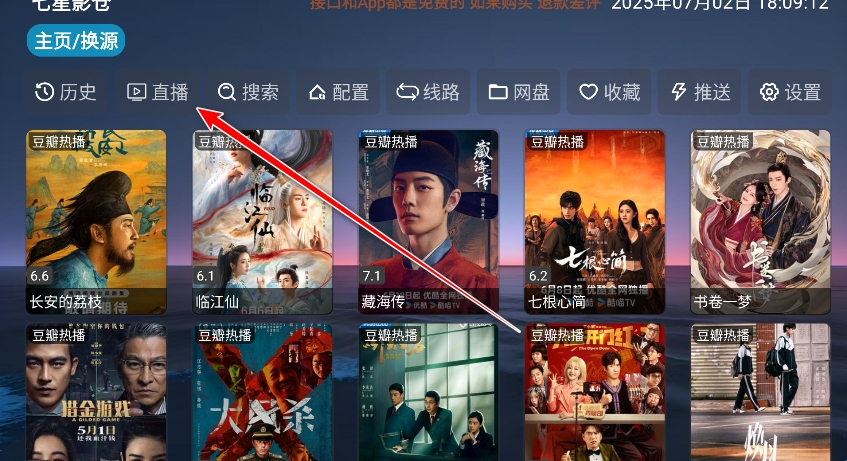
Task: Open the 长安的荔枝 poster card
Action: coord(95,220)
